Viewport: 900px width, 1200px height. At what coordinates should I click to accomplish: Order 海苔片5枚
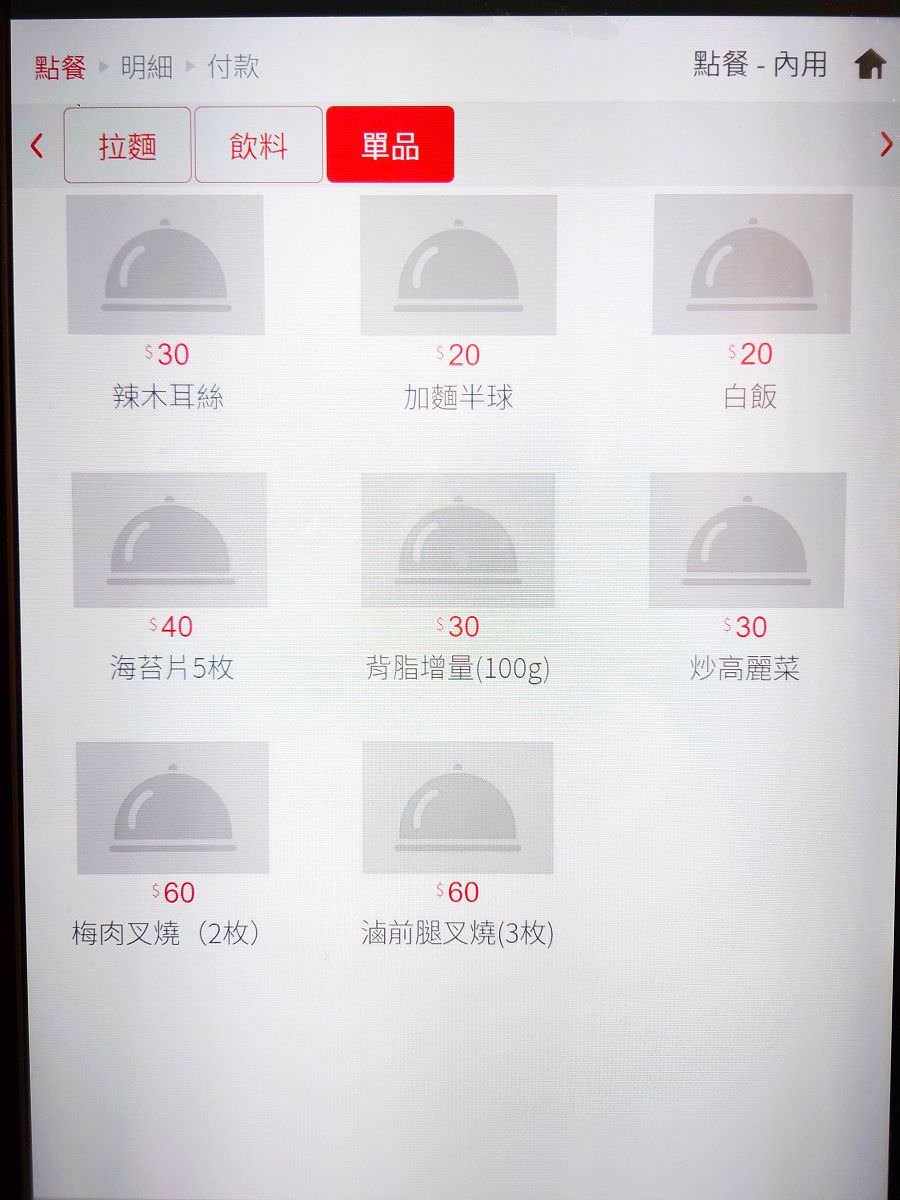pyautogui.click(x=169, y=541)
